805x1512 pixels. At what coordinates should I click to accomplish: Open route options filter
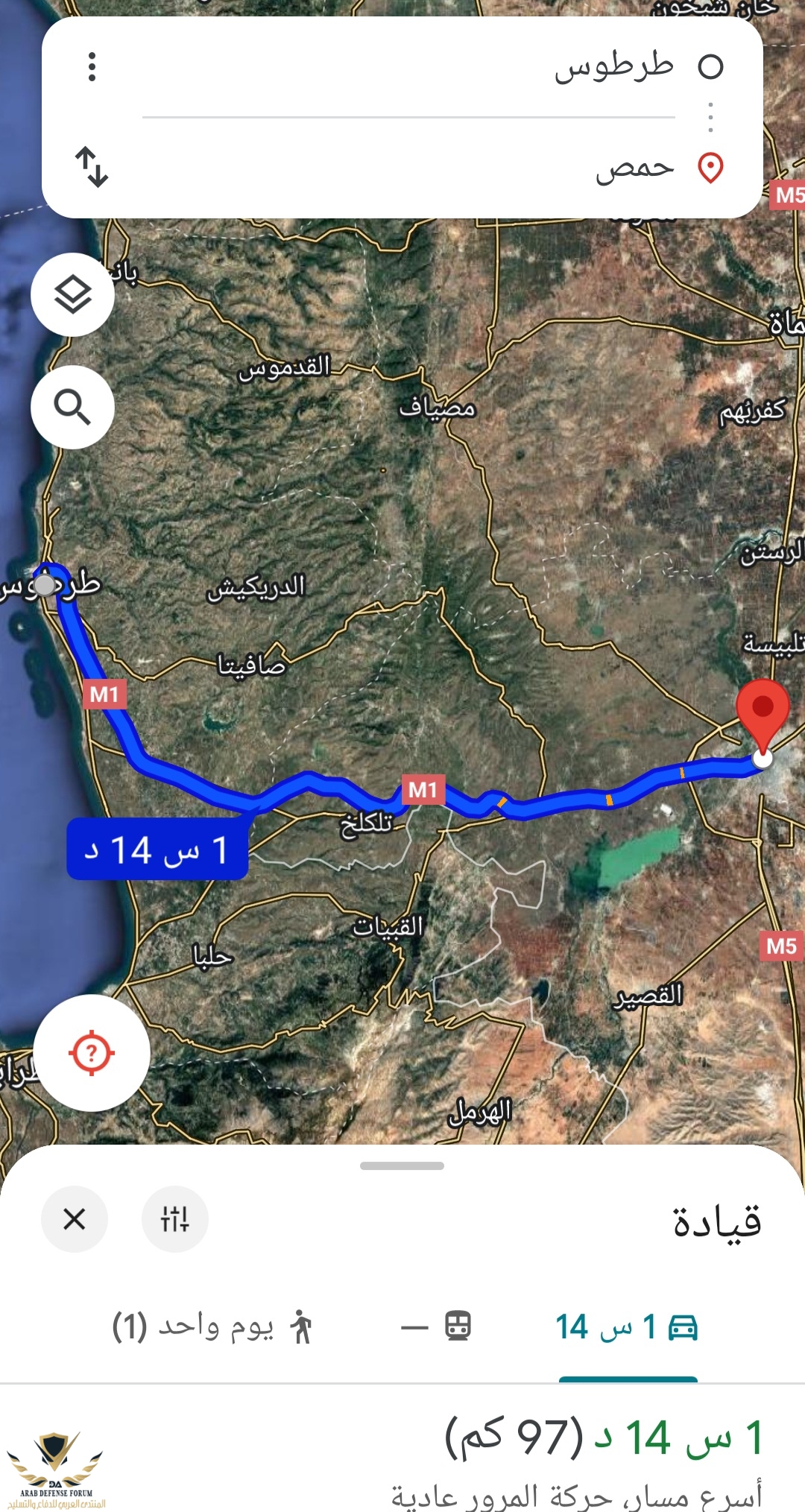(x=175, y=1219)
